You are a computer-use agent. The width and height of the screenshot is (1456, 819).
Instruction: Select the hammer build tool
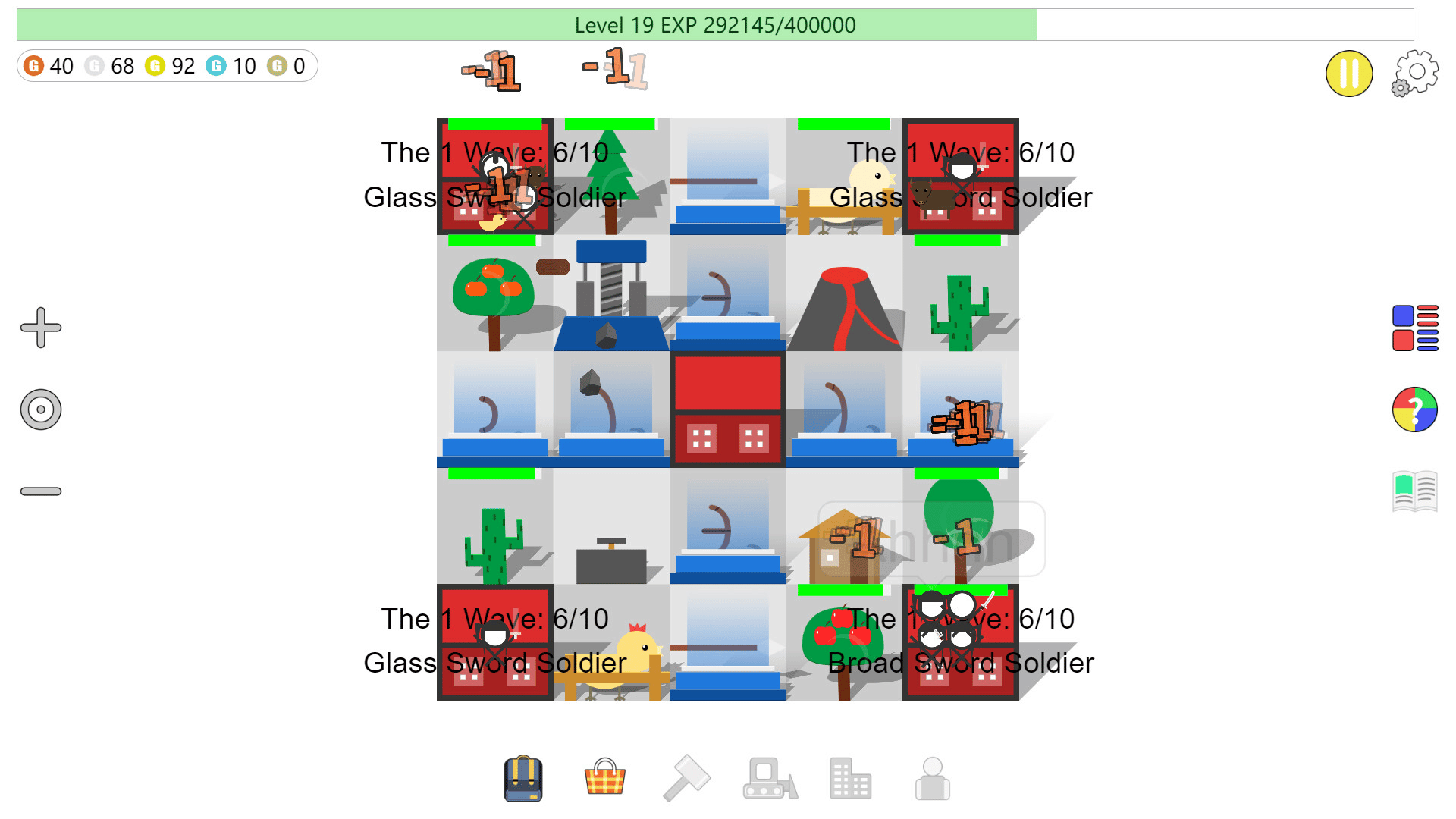(x=686, y=779)
